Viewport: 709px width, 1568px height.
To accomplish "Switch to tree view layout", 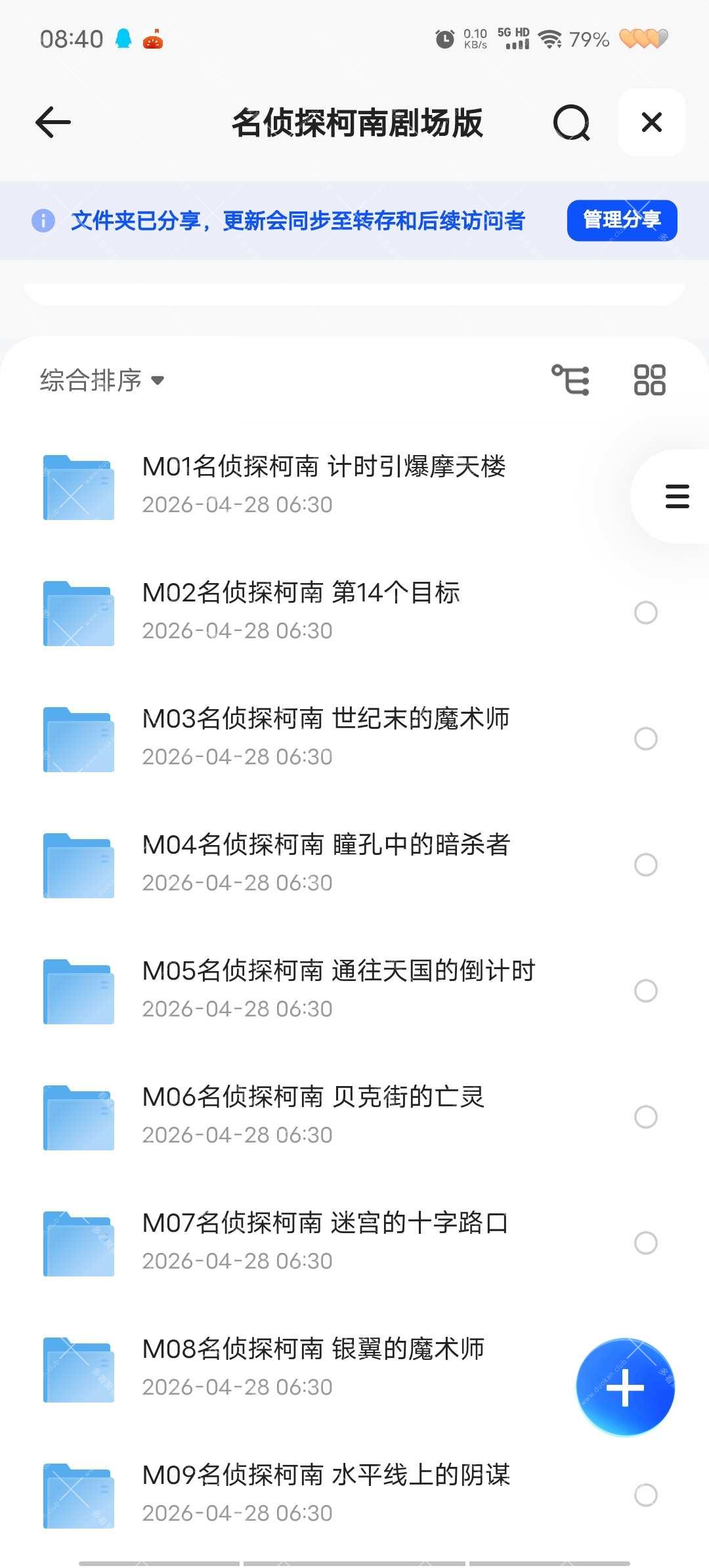I will [x=570, y=380].
